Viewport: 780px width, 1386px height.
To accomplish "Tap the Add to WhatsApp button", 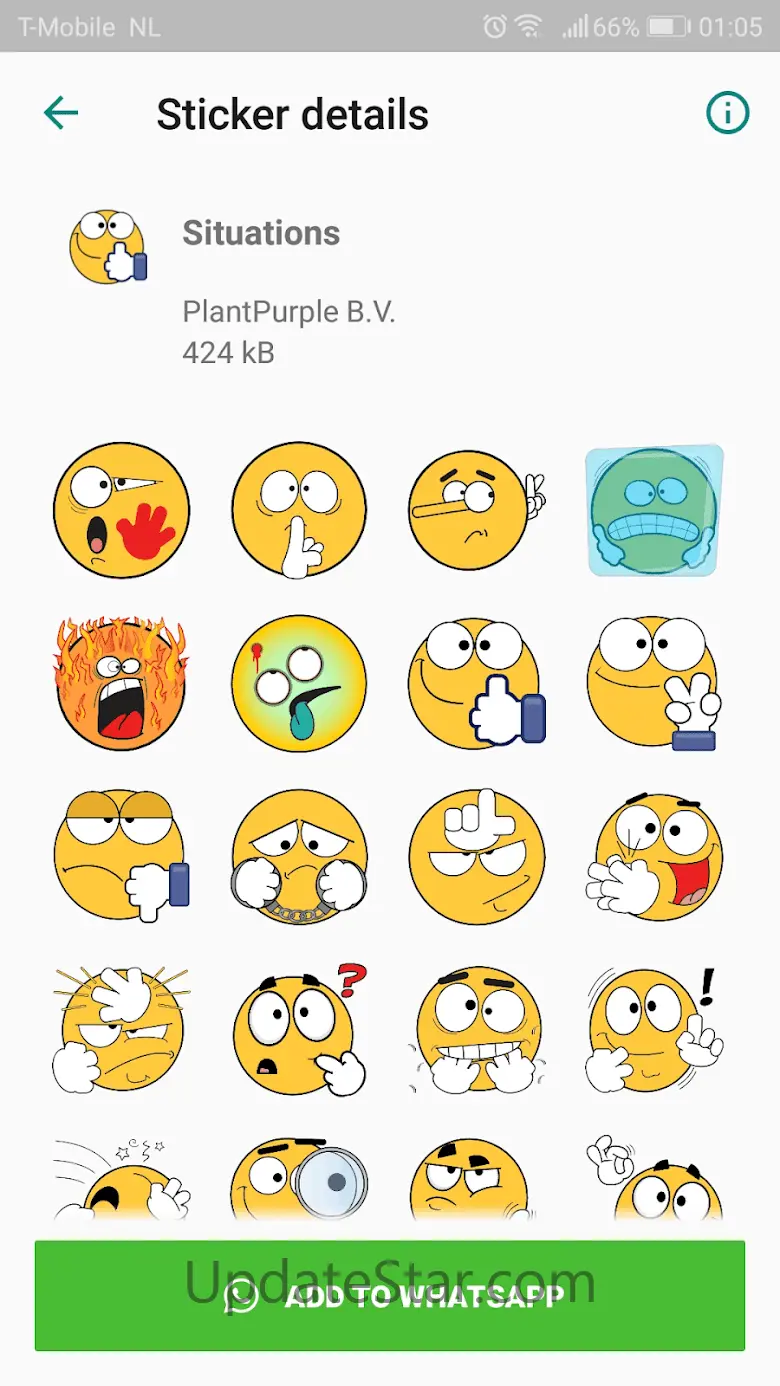I will [390, 1296].
